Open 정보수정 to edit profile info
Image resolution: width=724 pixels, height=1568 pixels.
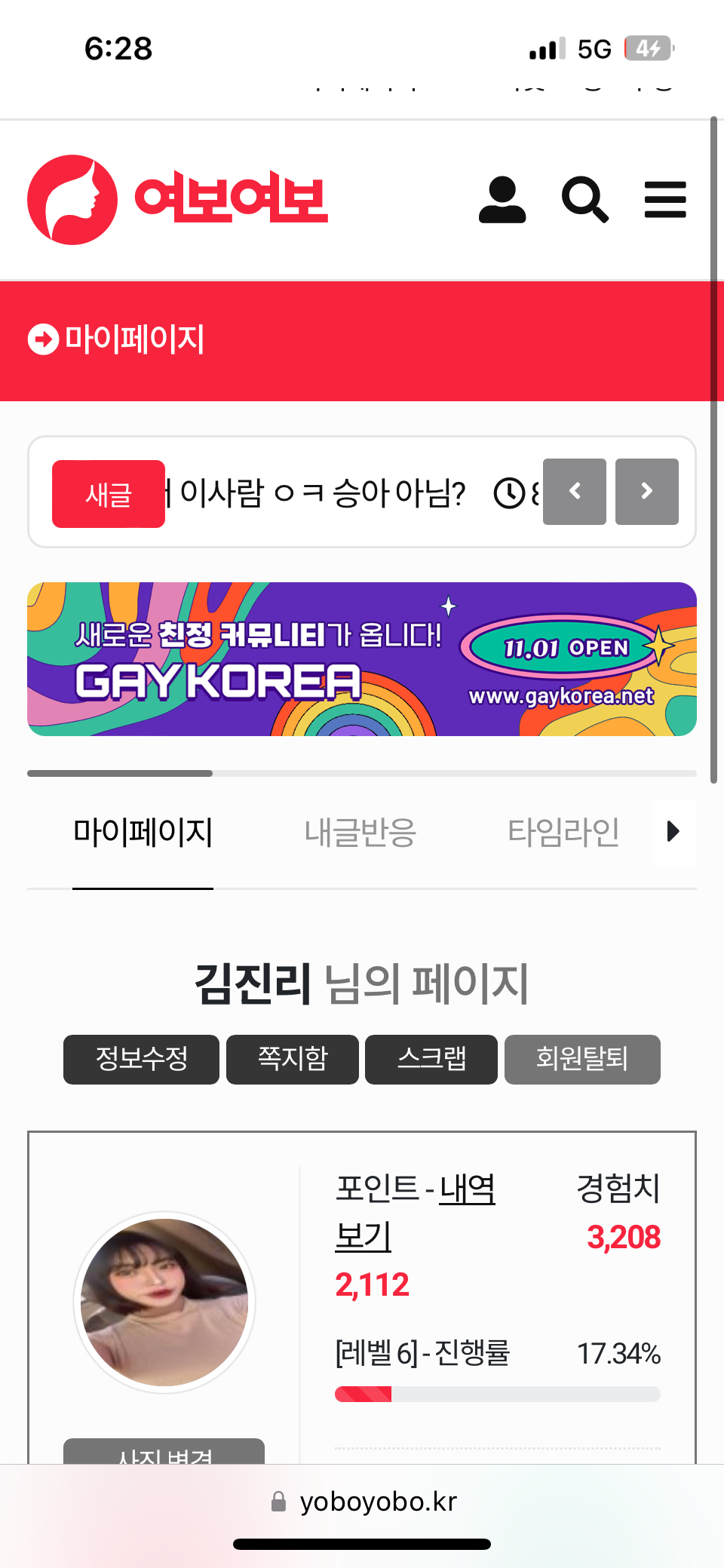point(141,1059)
